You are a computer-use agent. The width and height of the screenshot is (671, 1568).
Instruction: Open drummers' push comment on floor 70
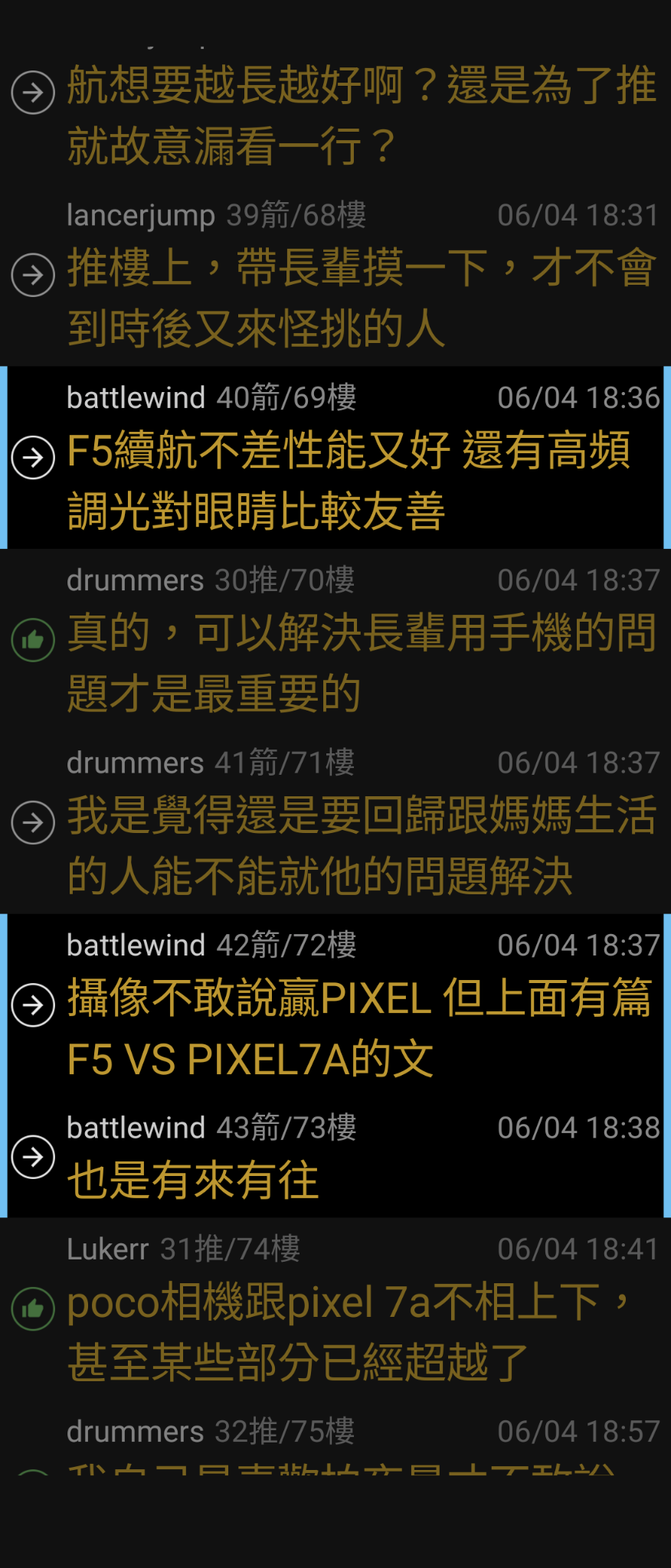(x=360, y=662)
